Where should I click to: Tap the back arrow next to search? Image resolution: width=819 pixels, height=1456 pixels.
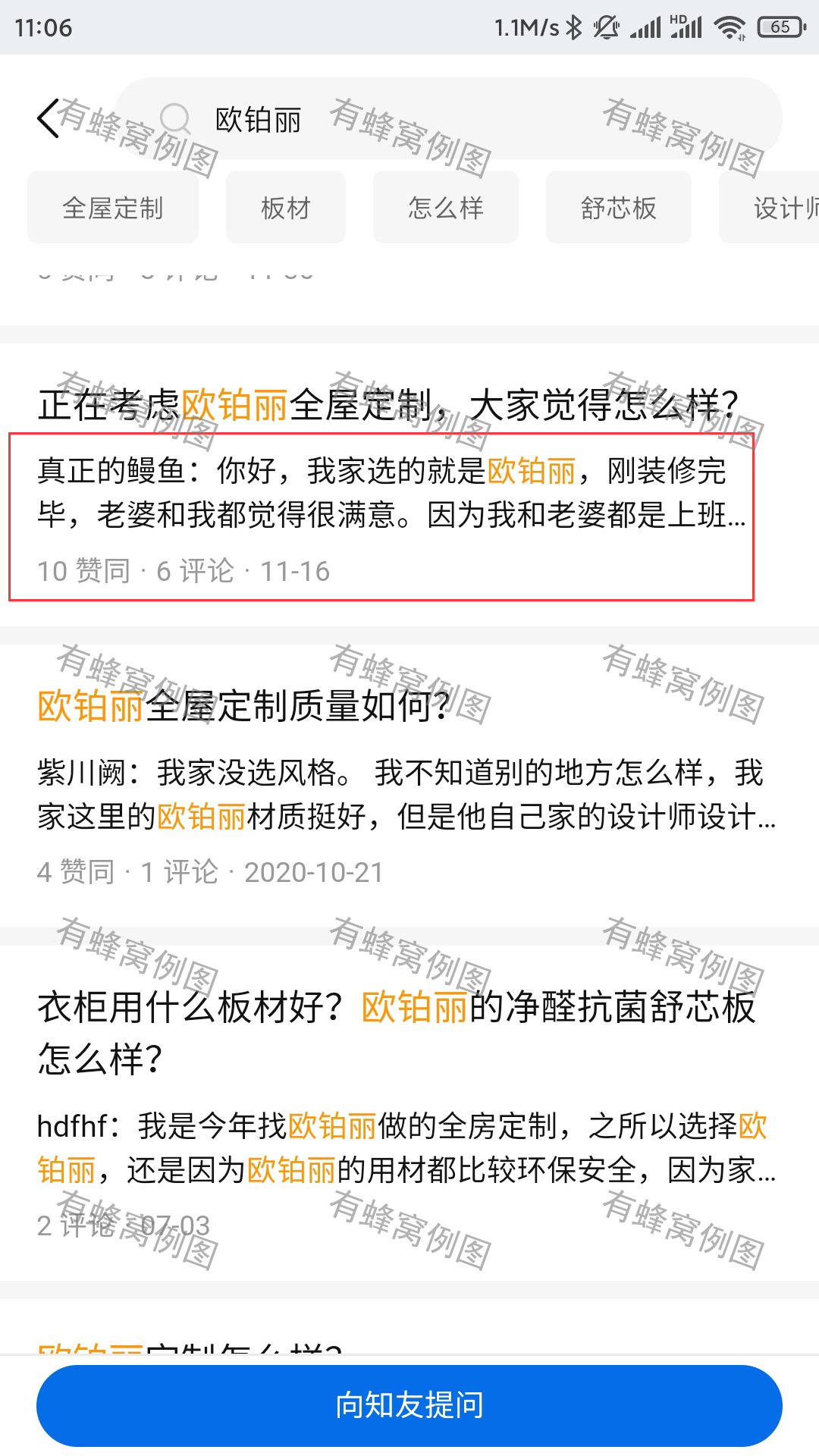pyautogui.click(x=48, y=119)
